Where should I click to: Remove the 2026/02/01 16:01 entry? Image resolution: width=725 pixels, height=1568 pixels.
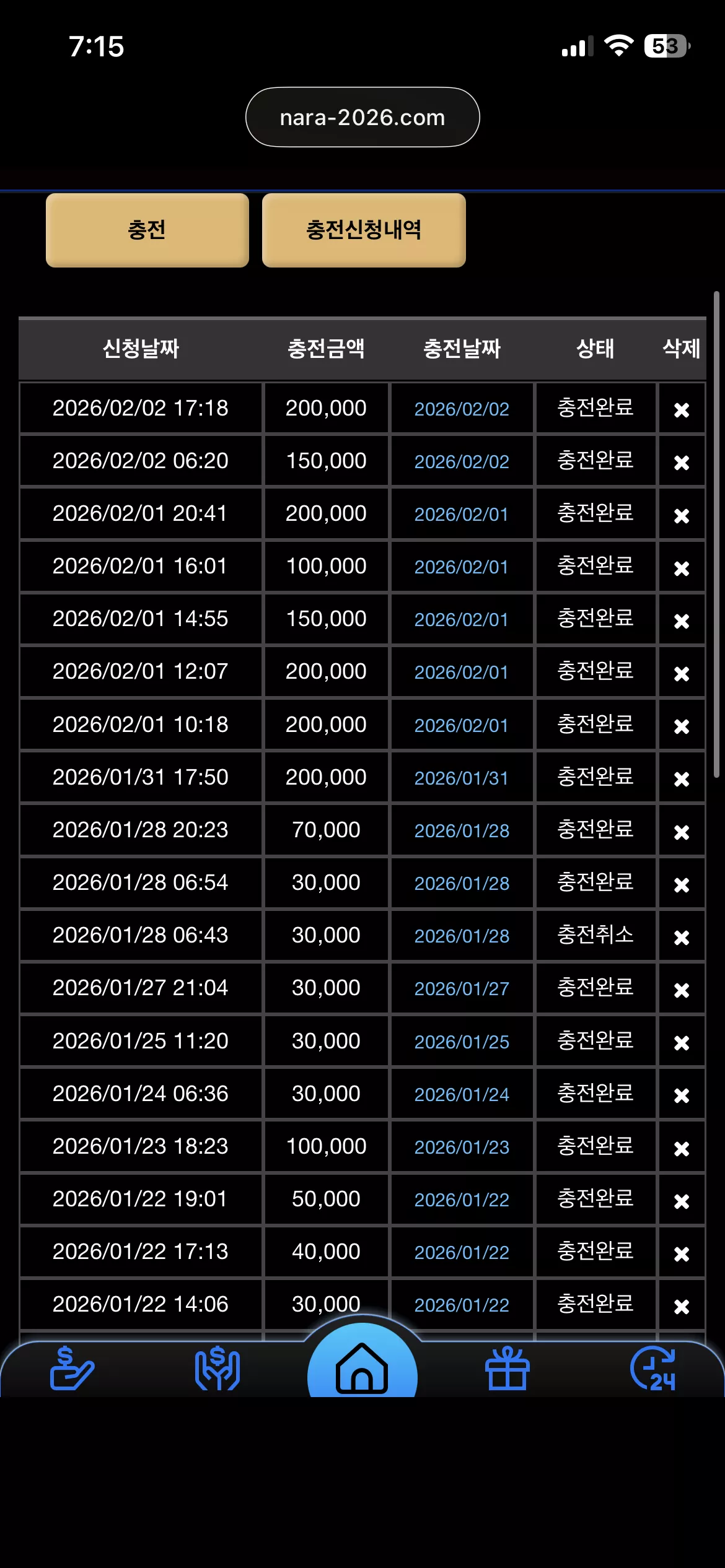click(x=682, y=568)
